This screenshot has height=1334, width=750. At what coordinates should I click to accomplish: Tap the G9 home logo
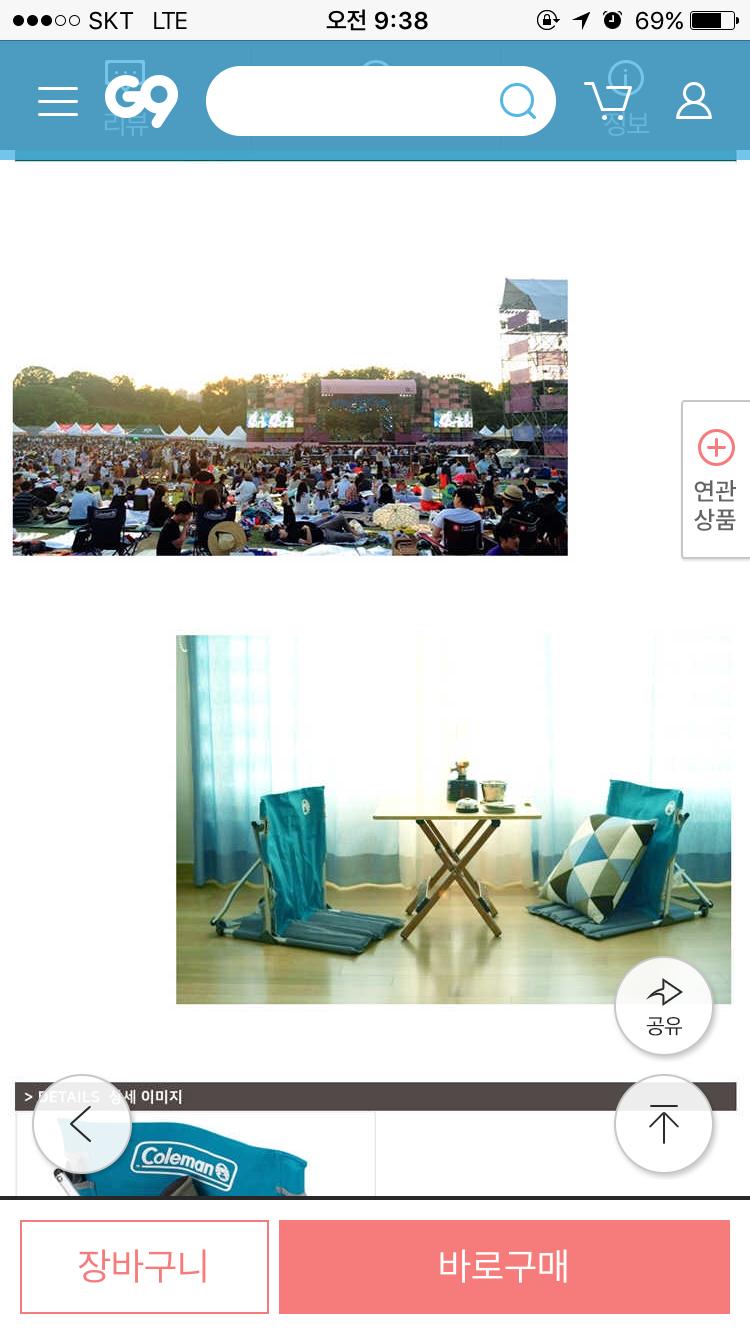pos(141,100)
